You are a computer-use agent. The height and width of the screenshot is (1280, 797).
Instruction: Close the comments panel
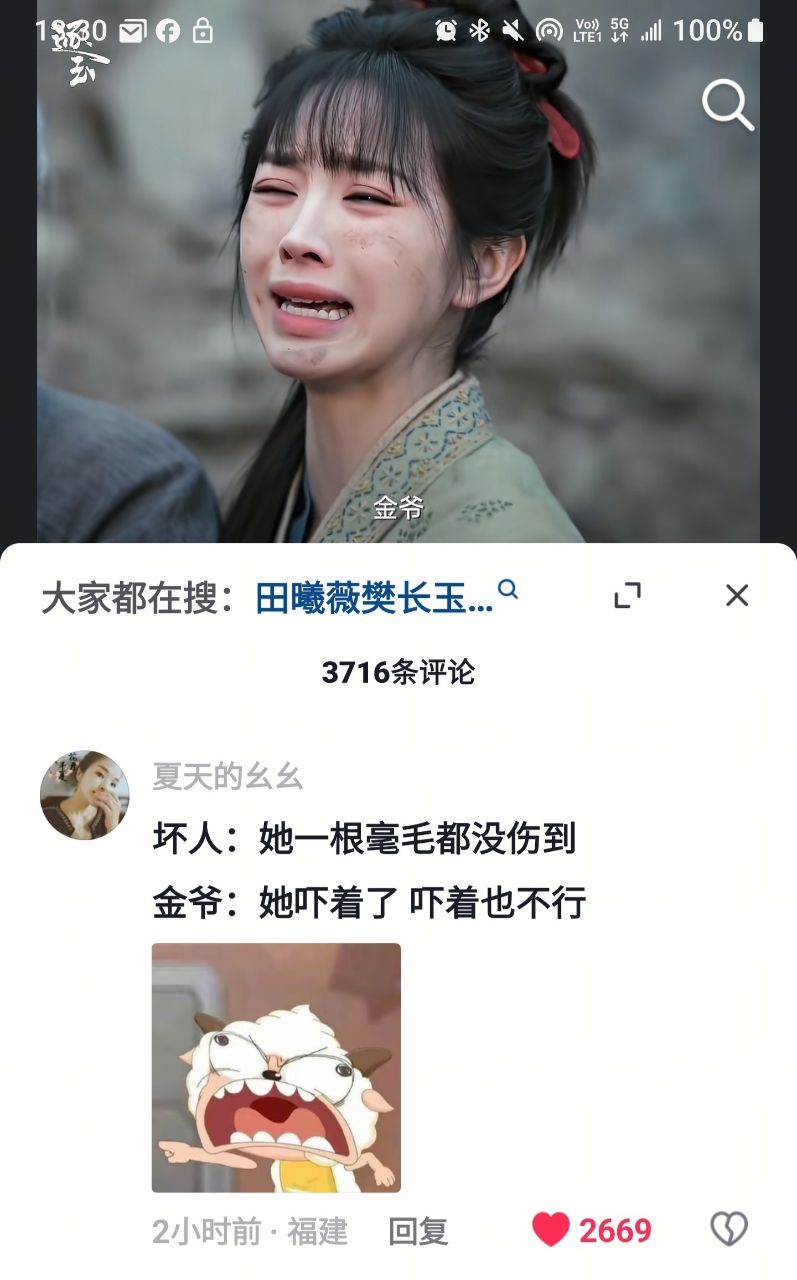(737, 596)
